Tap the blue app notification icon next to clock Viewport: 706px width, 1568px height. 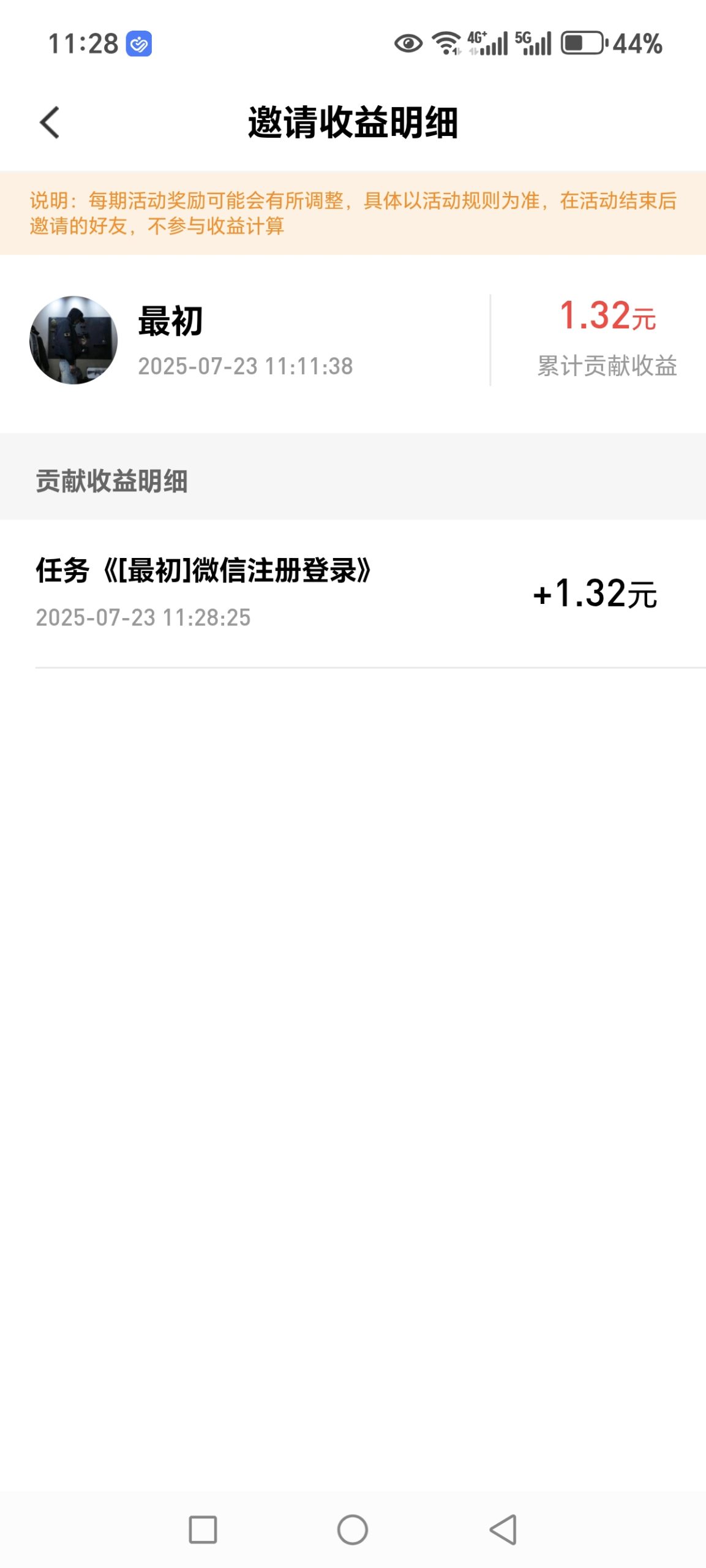138,43
